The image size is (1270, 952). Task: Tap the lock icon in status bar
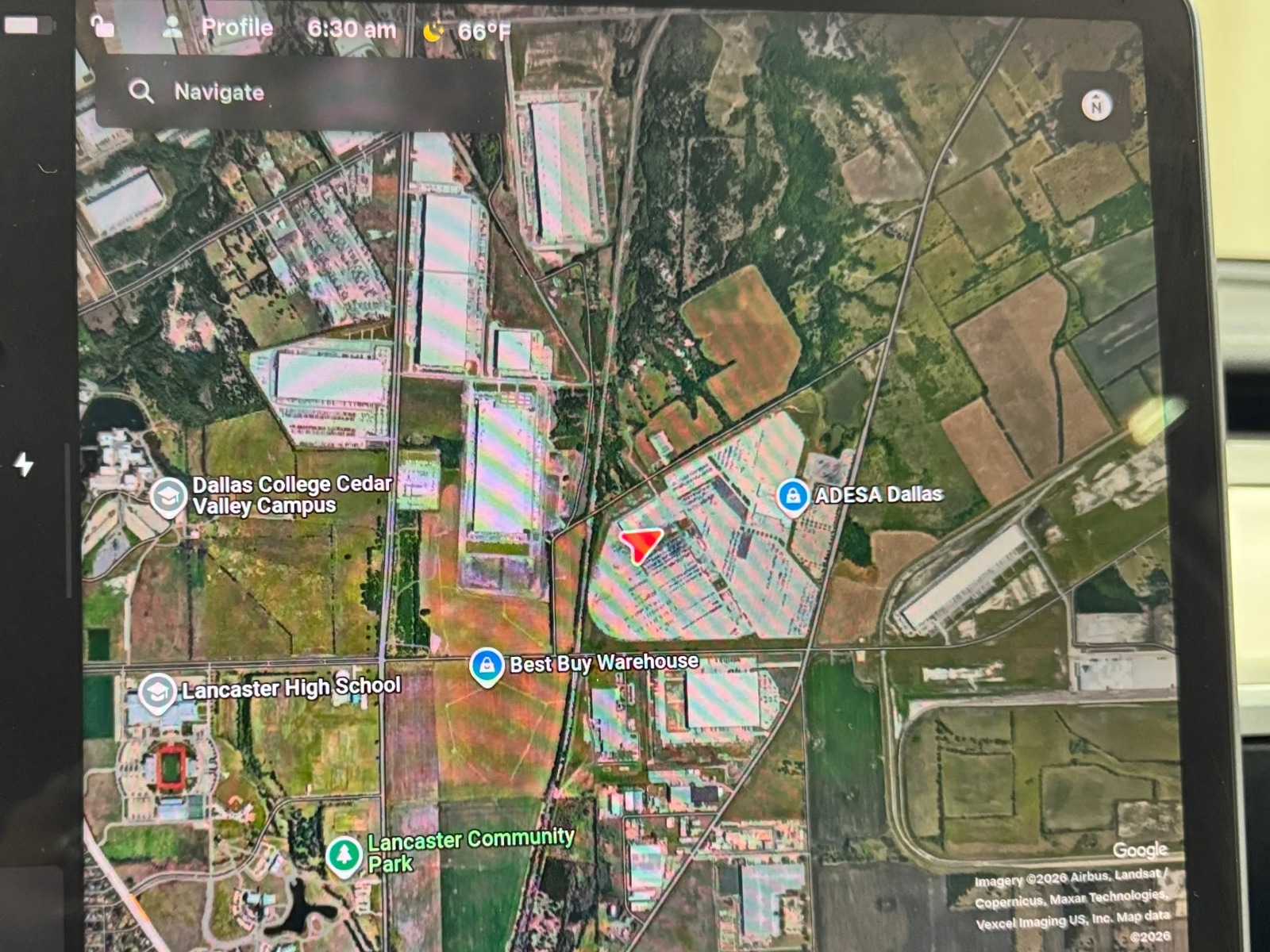pyautogui.click(x=102, y=27)
